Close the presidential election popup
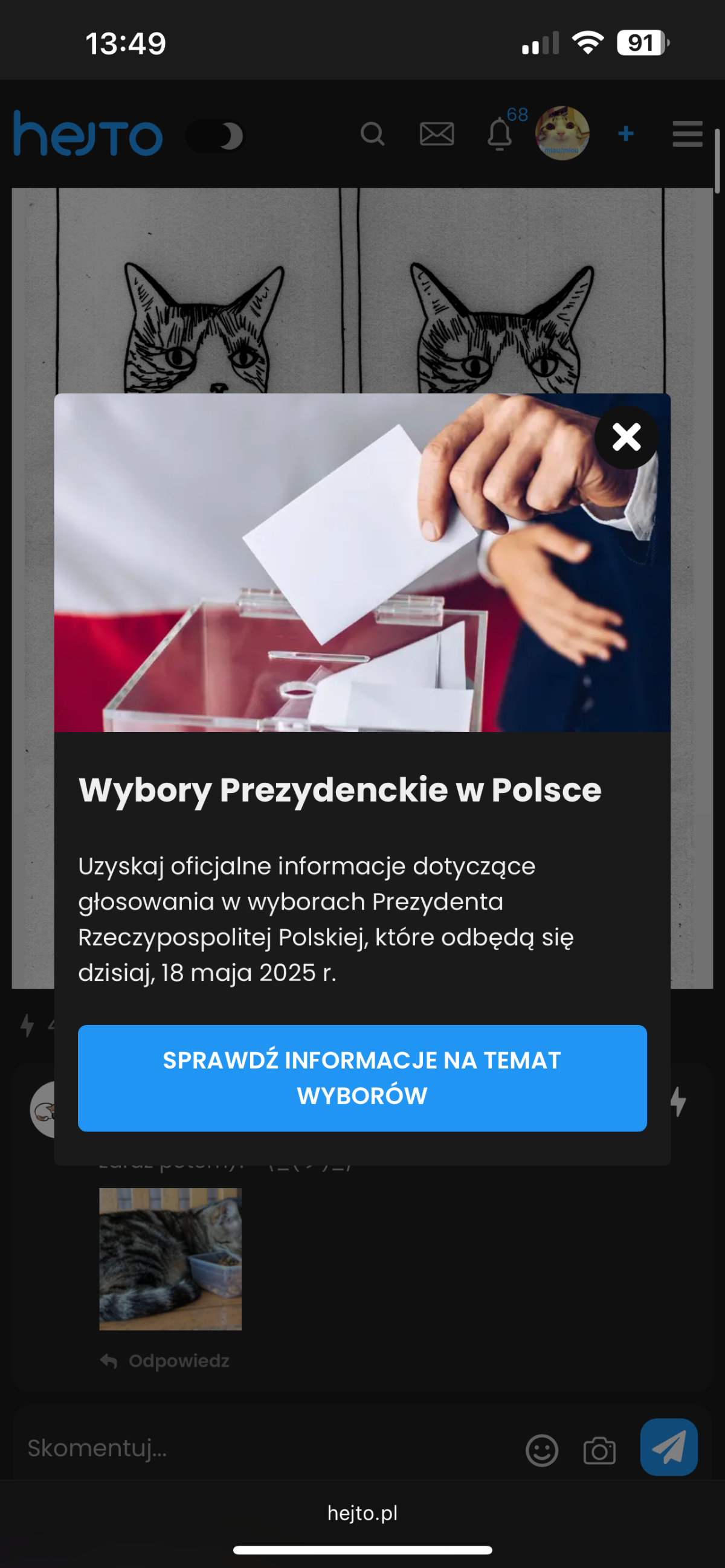This screenshot has width=725, height=1568. point(626,437)
